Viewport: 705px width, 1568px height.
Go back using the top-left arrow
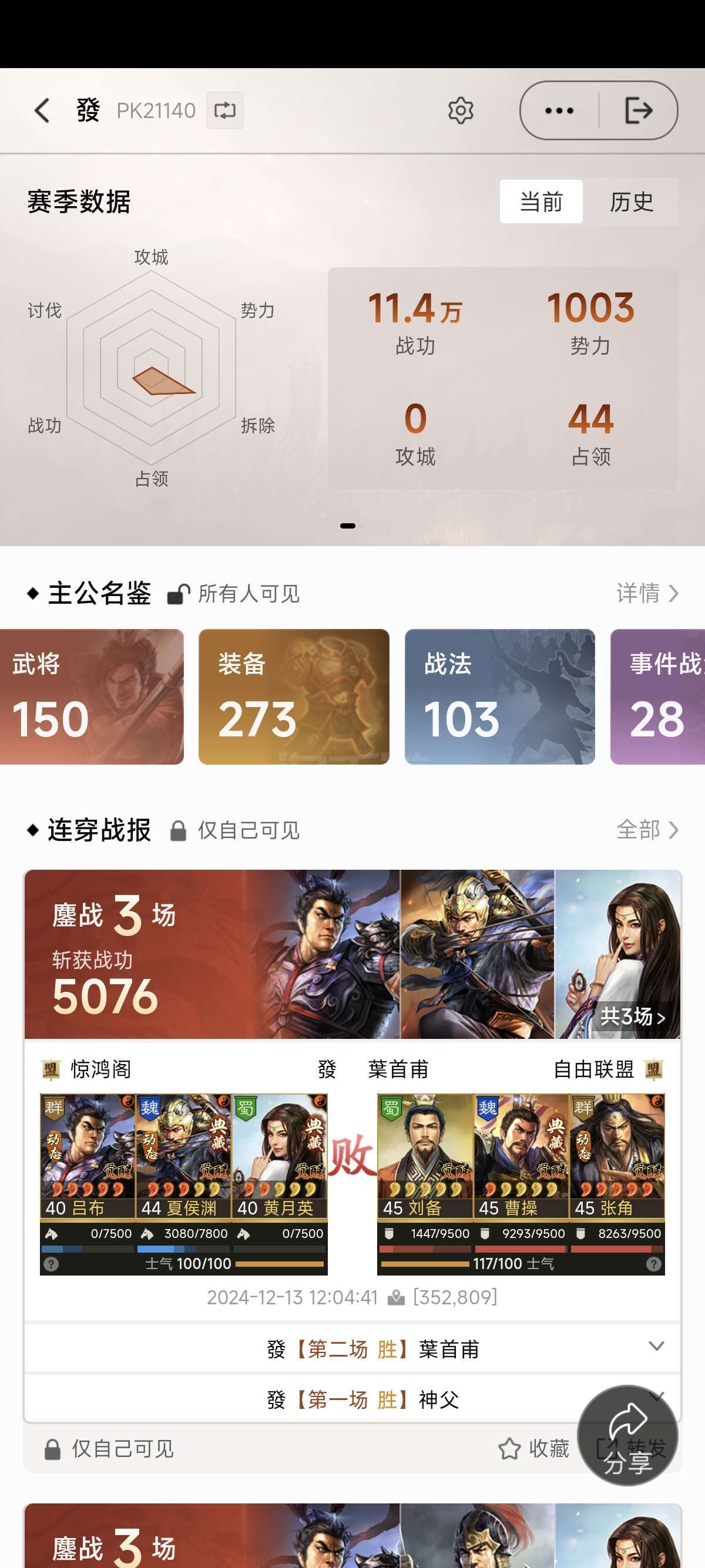point(42,111)
